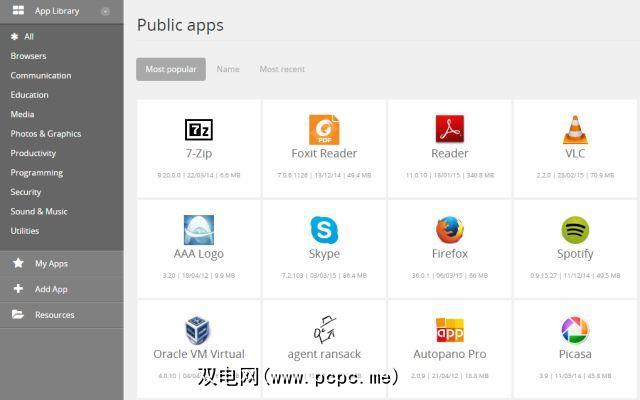The image size is (640, 400).
Task: Open the Resources section
Action: pyautogui.click(x=54, y=315)
